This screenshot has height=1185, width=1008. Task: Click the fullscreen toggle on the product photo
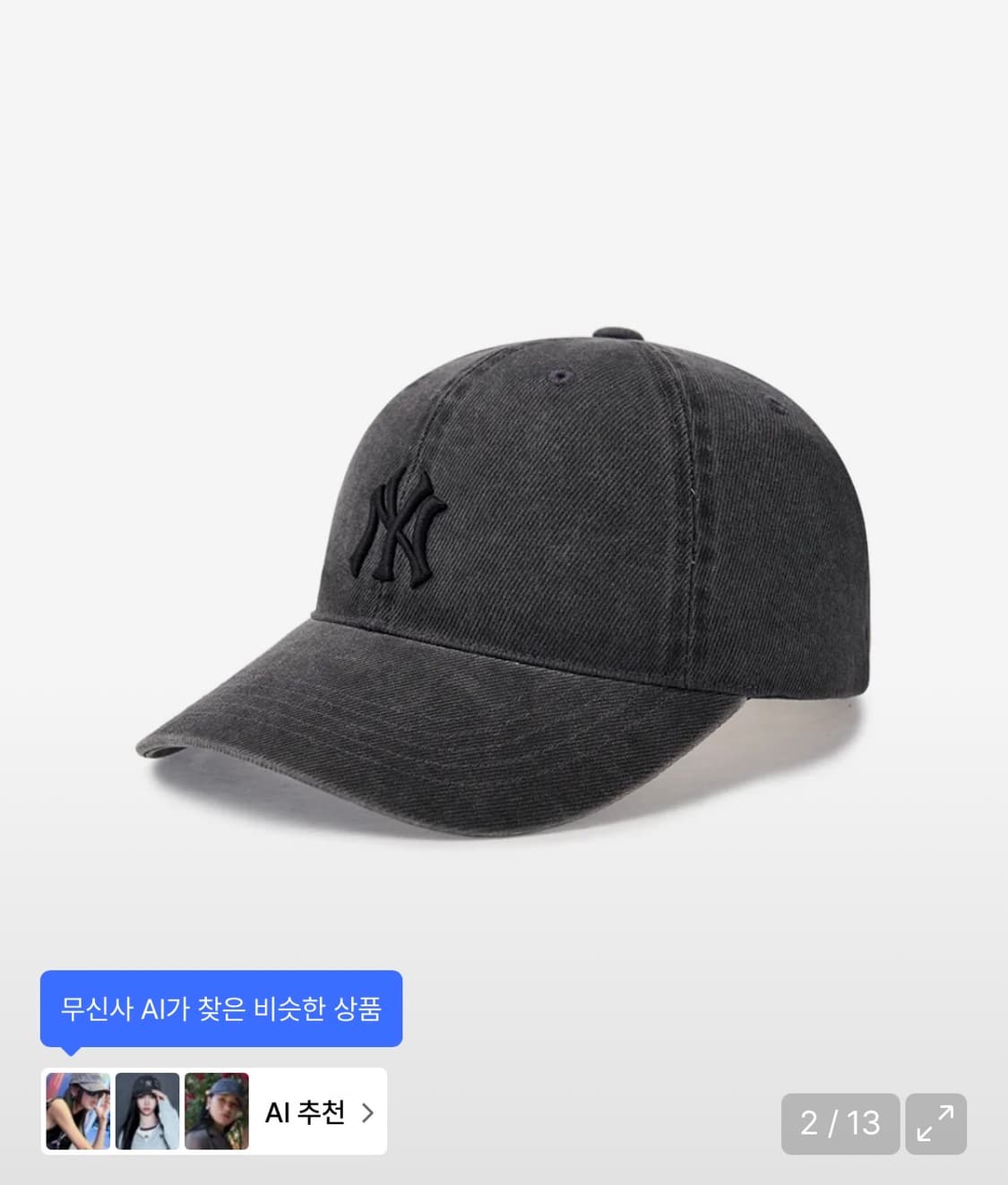pyautogui.click(x=939, y=1123)
